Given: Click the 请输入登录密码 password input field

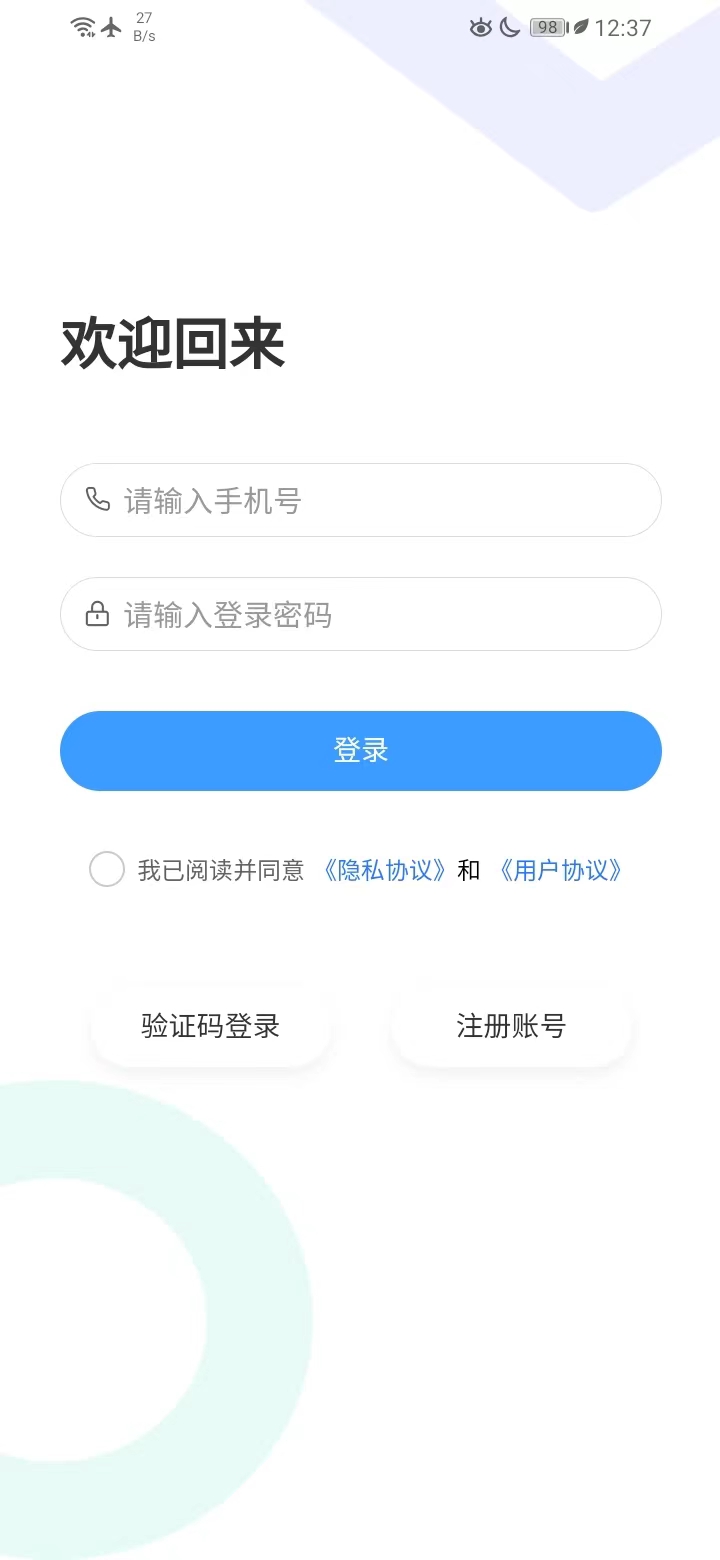Looking at the screenshot, I should 360,614.
